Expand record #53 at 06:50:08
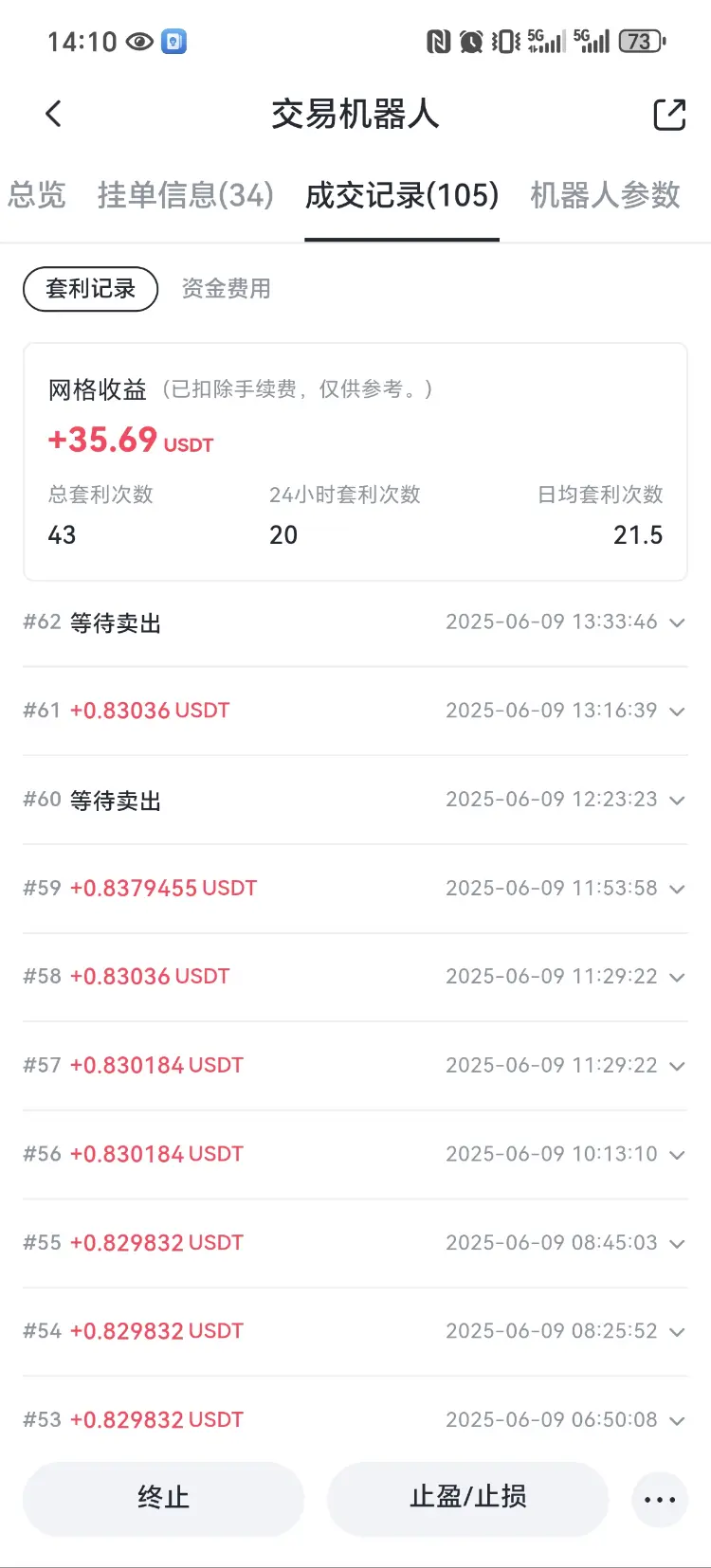The width and height of the screenshot is (711, 1568). pyautogui.click(x=355, y=1419)
